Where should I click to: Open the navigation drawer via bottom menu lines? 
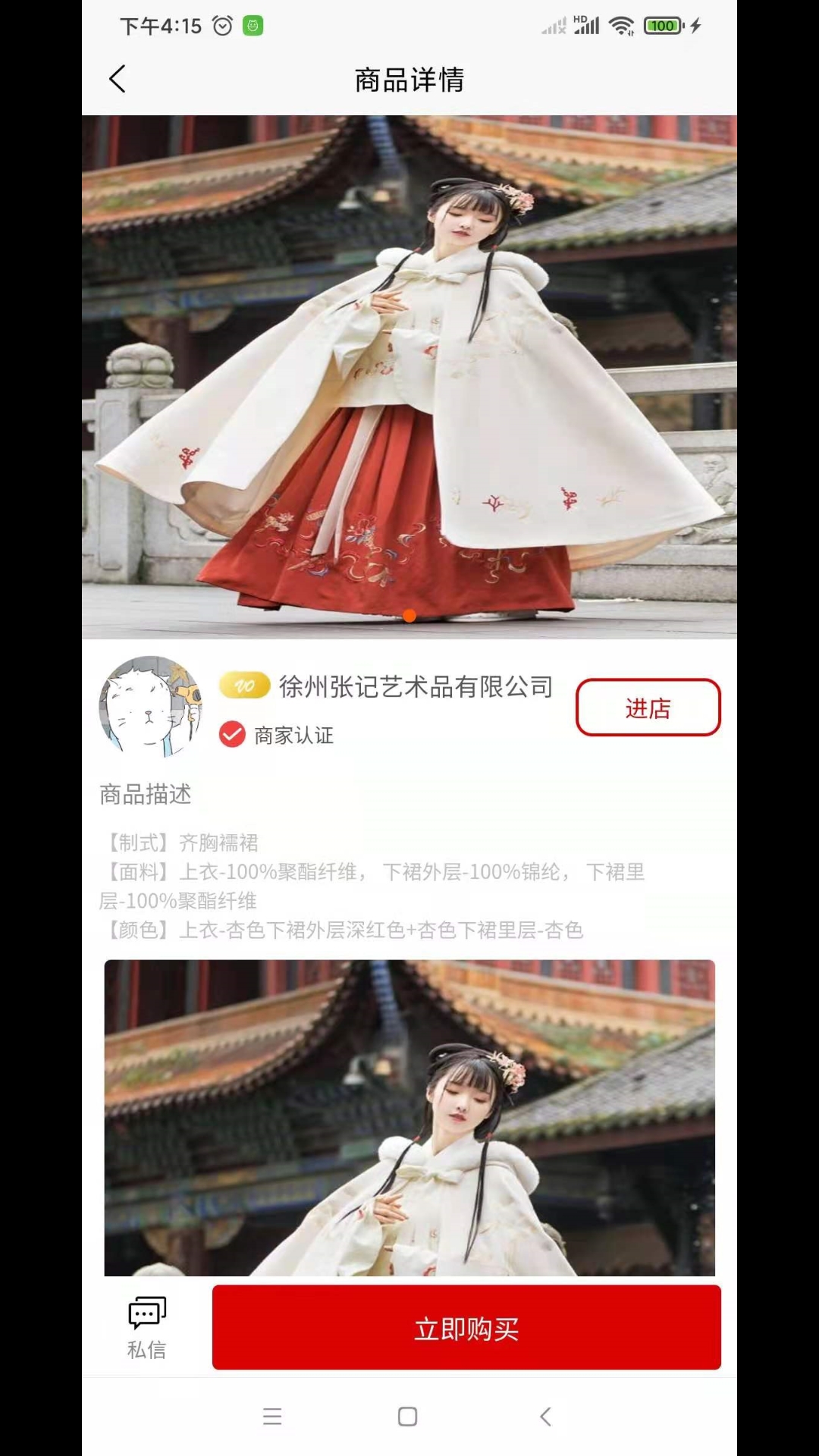pyautogui.click(x=271, y=1416)
